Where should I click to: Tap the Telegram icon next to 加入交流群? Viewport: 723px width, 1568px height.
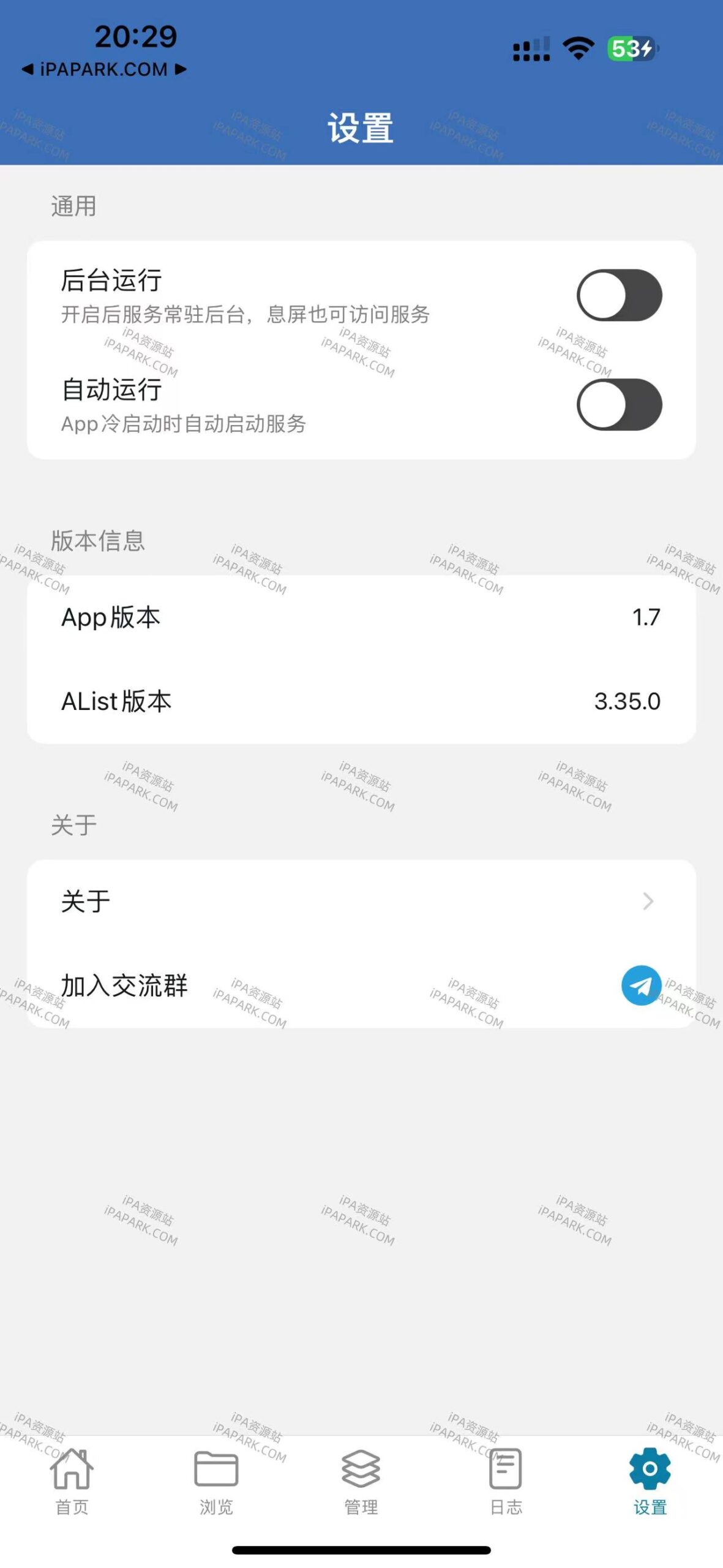point(639,986)
